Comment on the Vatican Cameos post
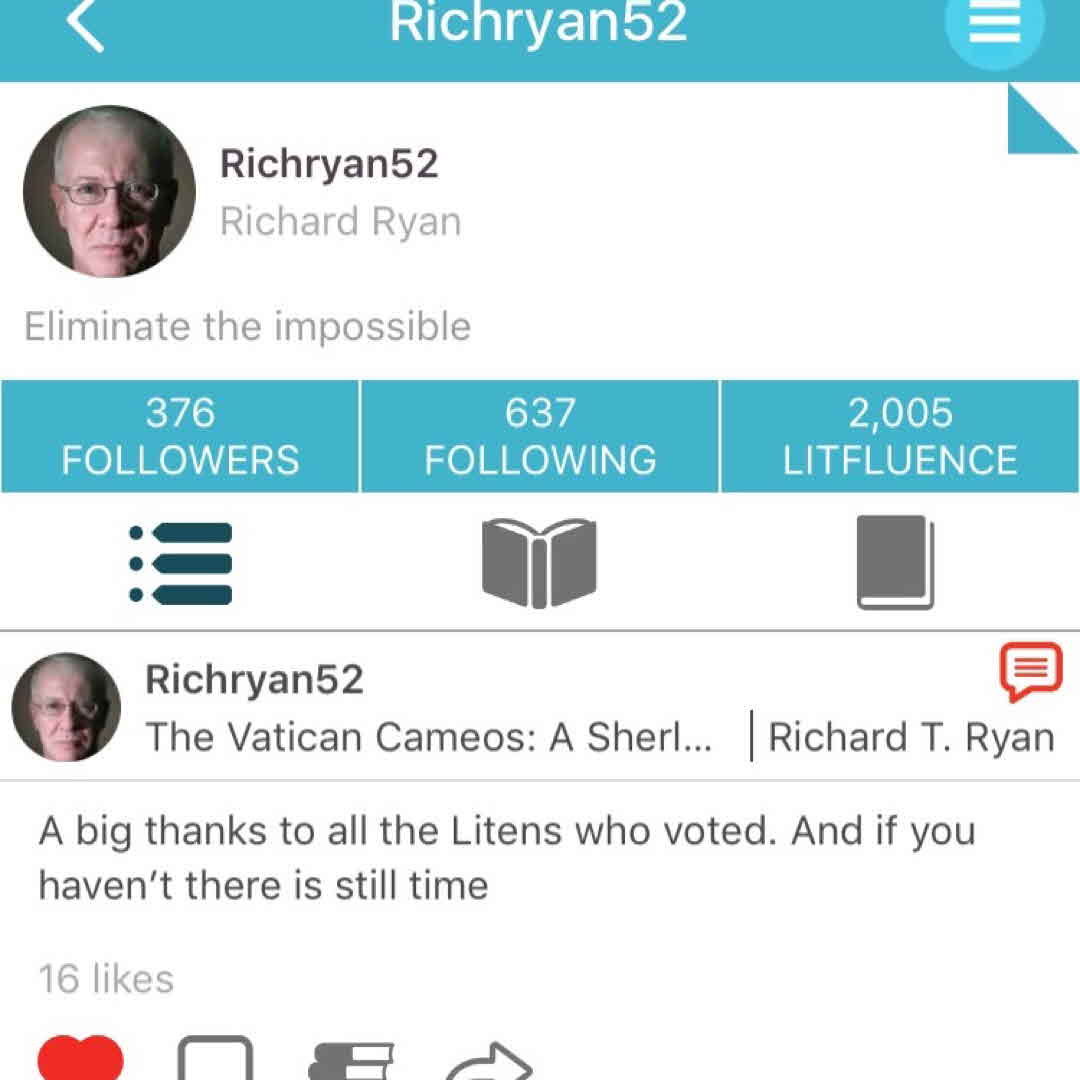Image resolution: width=1080 pixels, height=1080 pixels. [x=215, y=1060]
